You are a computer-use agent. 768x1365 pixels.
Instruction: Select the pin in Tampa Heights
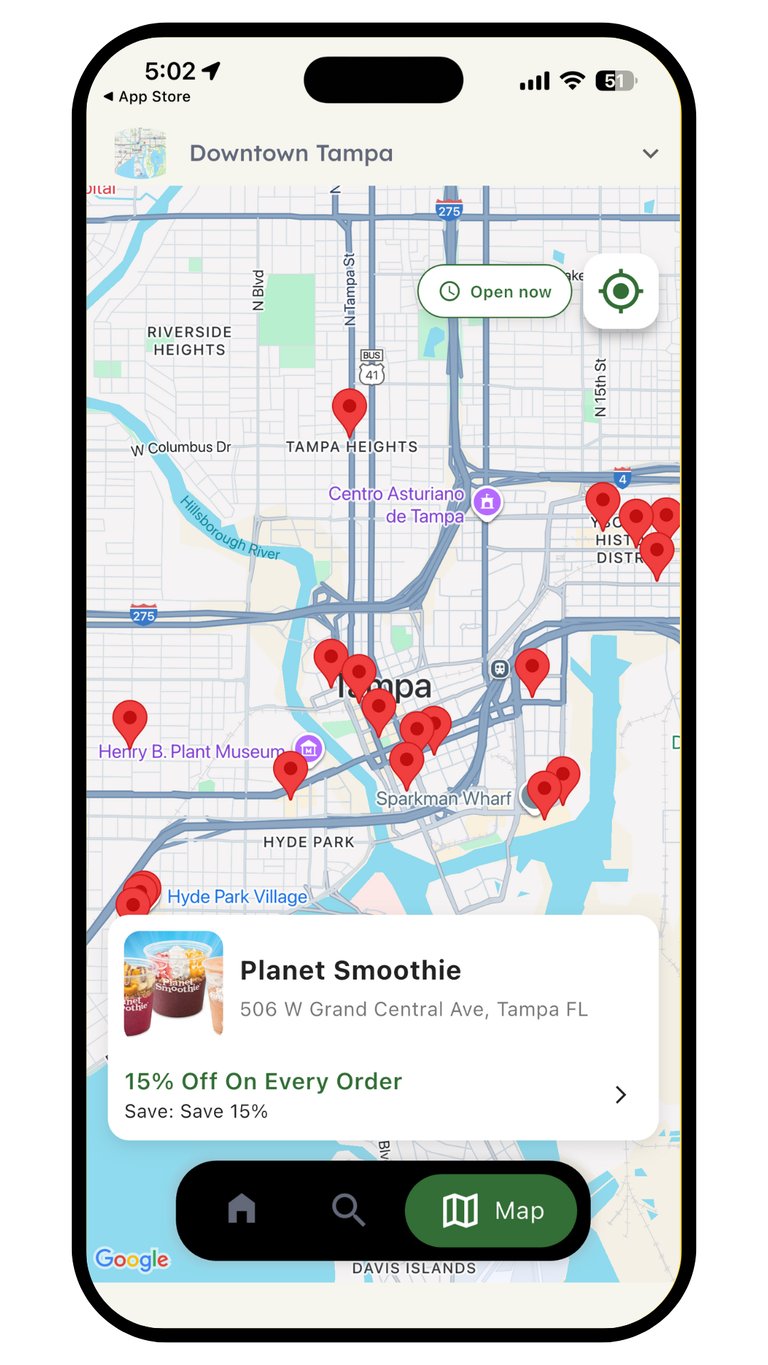click(349, 409)
